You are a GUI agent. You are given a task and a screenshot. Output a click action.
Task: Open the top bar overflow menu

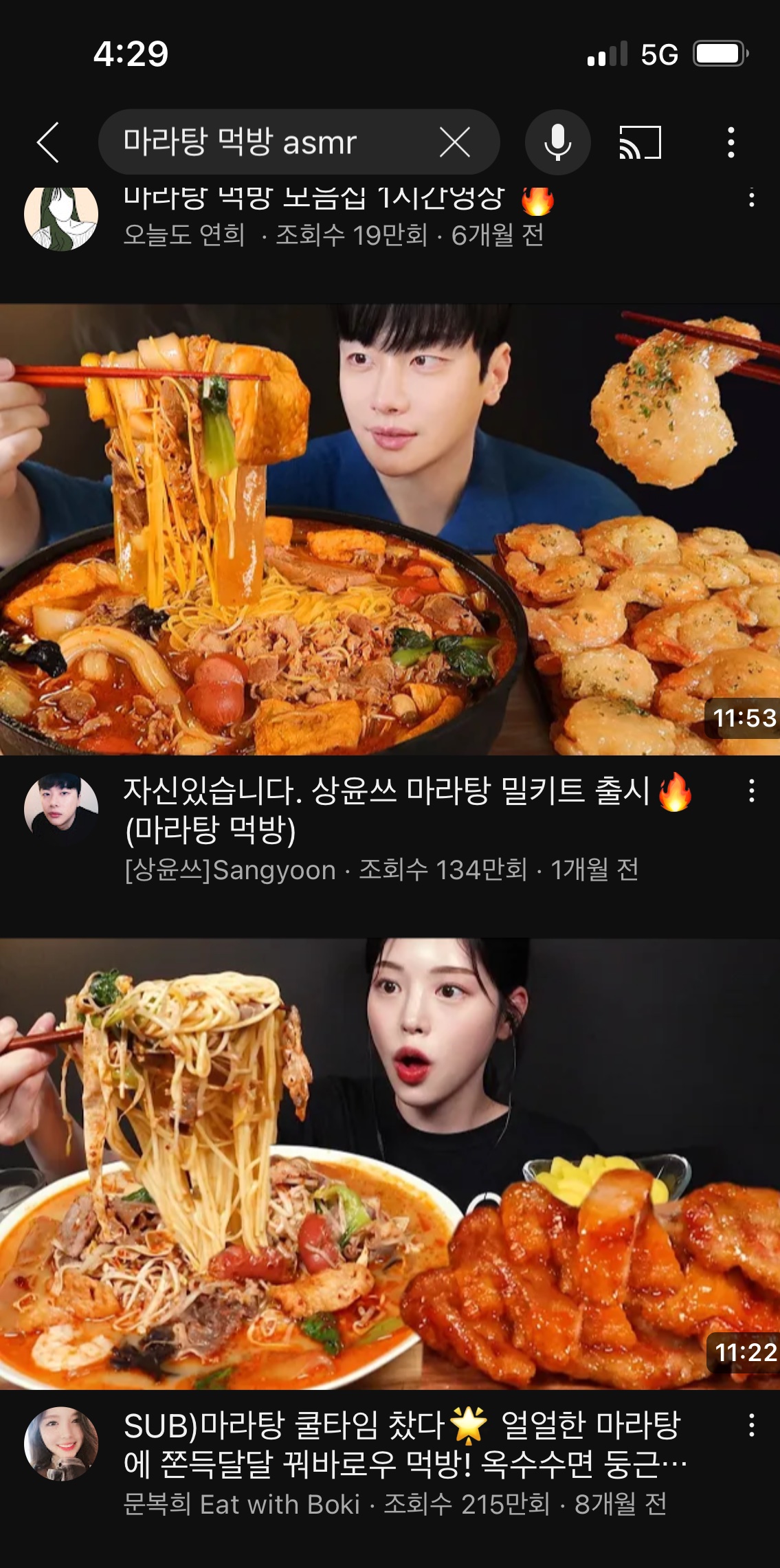[731, 143]
